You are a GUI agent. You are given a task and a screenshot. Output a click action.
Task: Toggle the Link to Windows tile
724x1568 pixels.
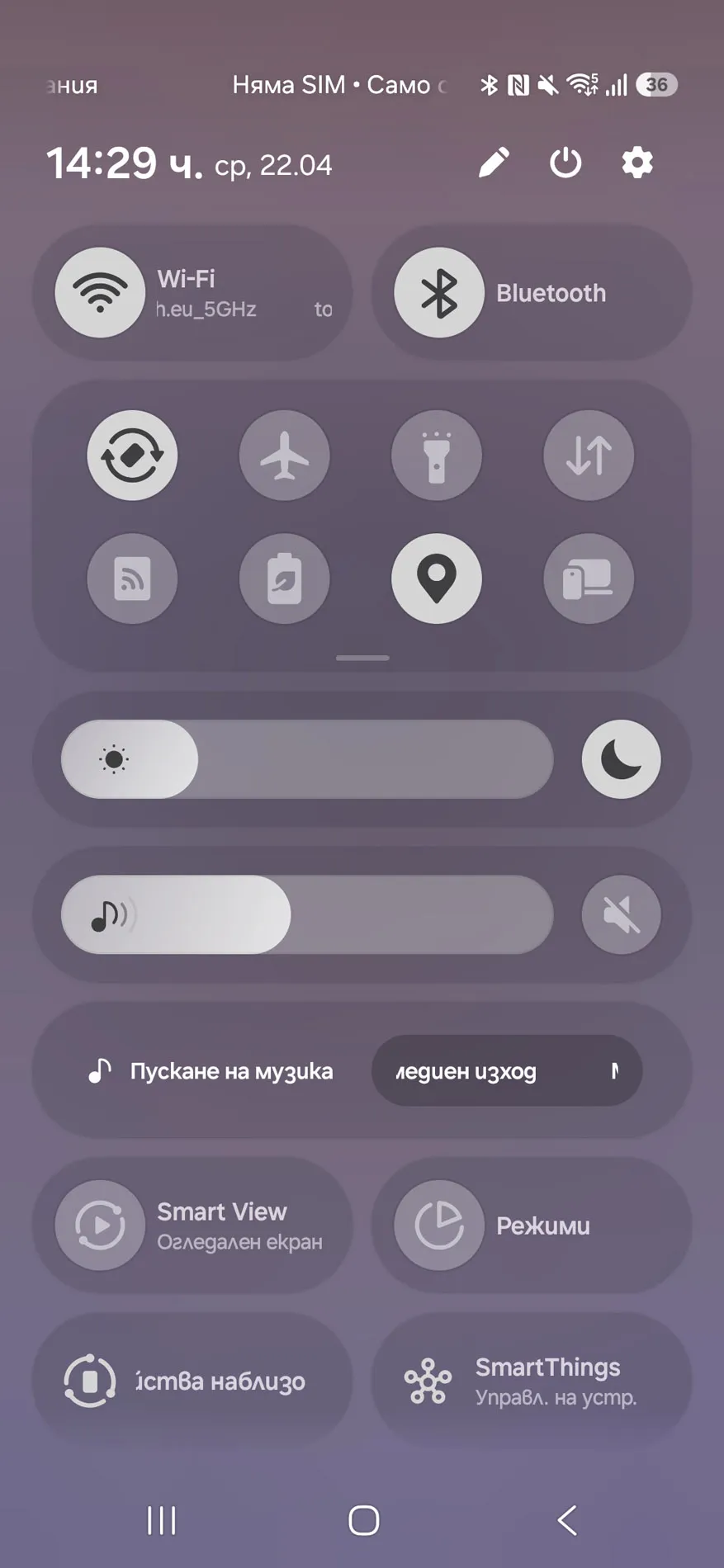[589, 579]
